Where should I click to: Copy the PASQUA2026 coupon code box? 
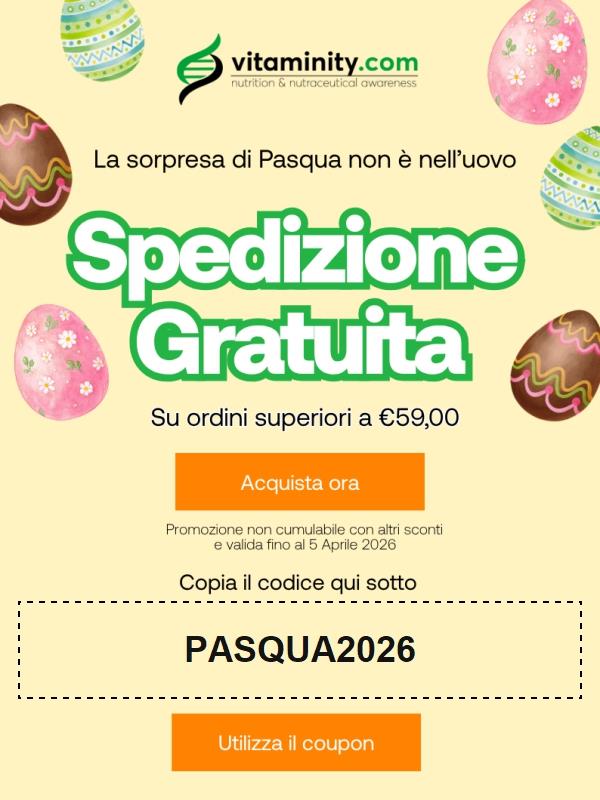click(300, 650)
